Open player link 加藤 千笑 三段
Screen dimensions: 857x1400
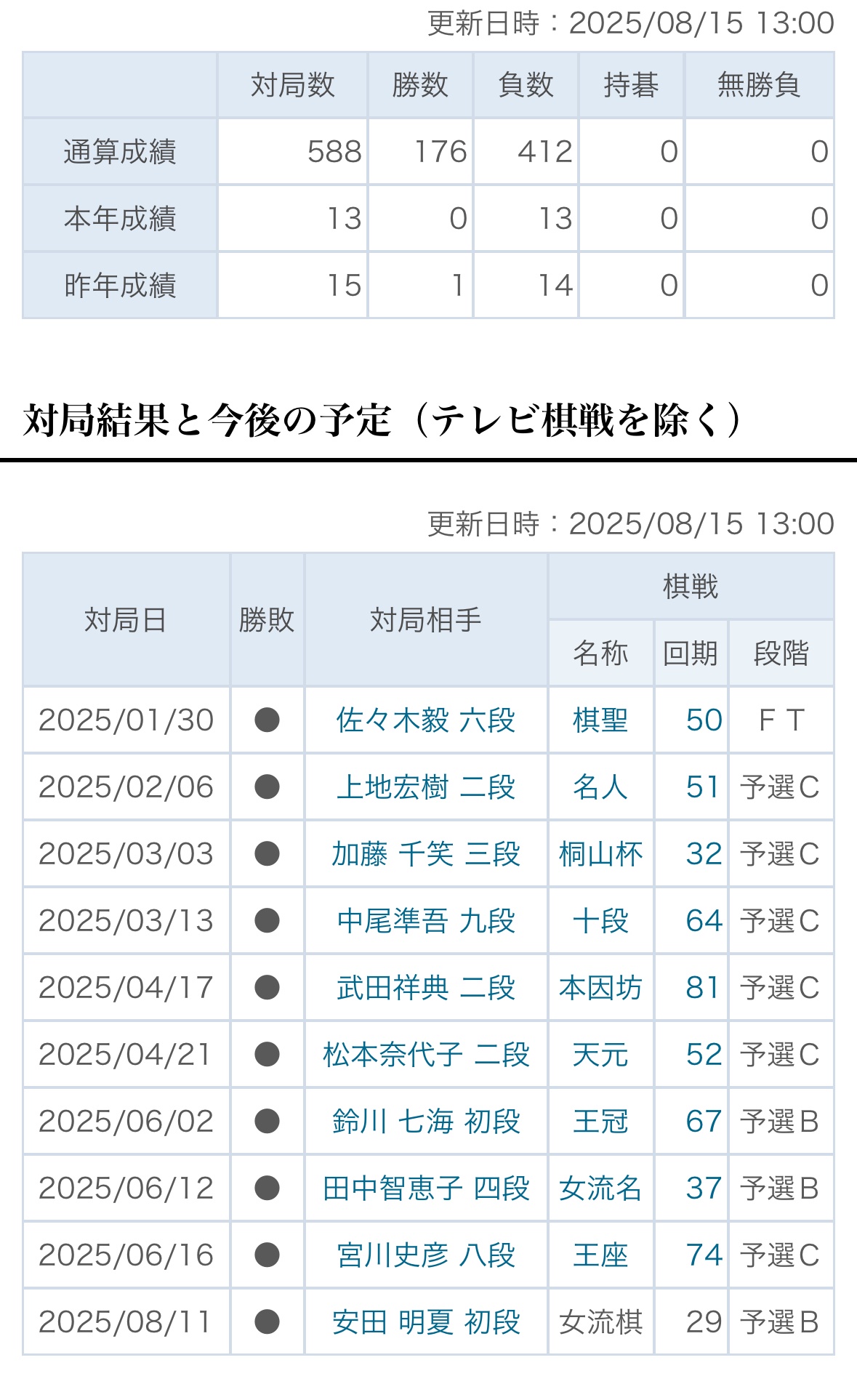click(x=425, y=854)
